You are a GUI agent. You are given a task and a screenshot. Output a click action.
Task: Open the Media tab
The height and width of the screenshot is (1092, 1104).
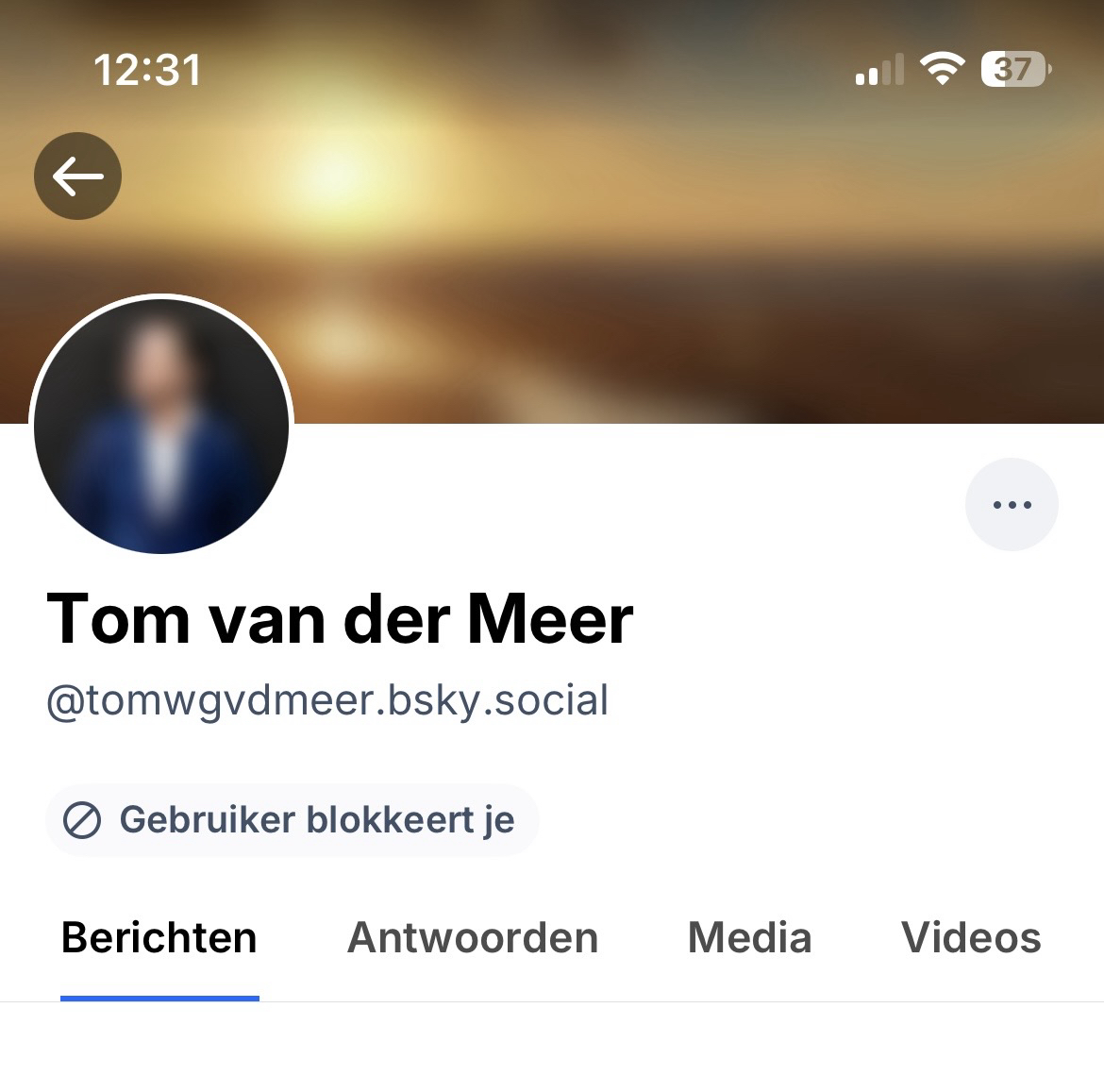(x=749, y=938)
